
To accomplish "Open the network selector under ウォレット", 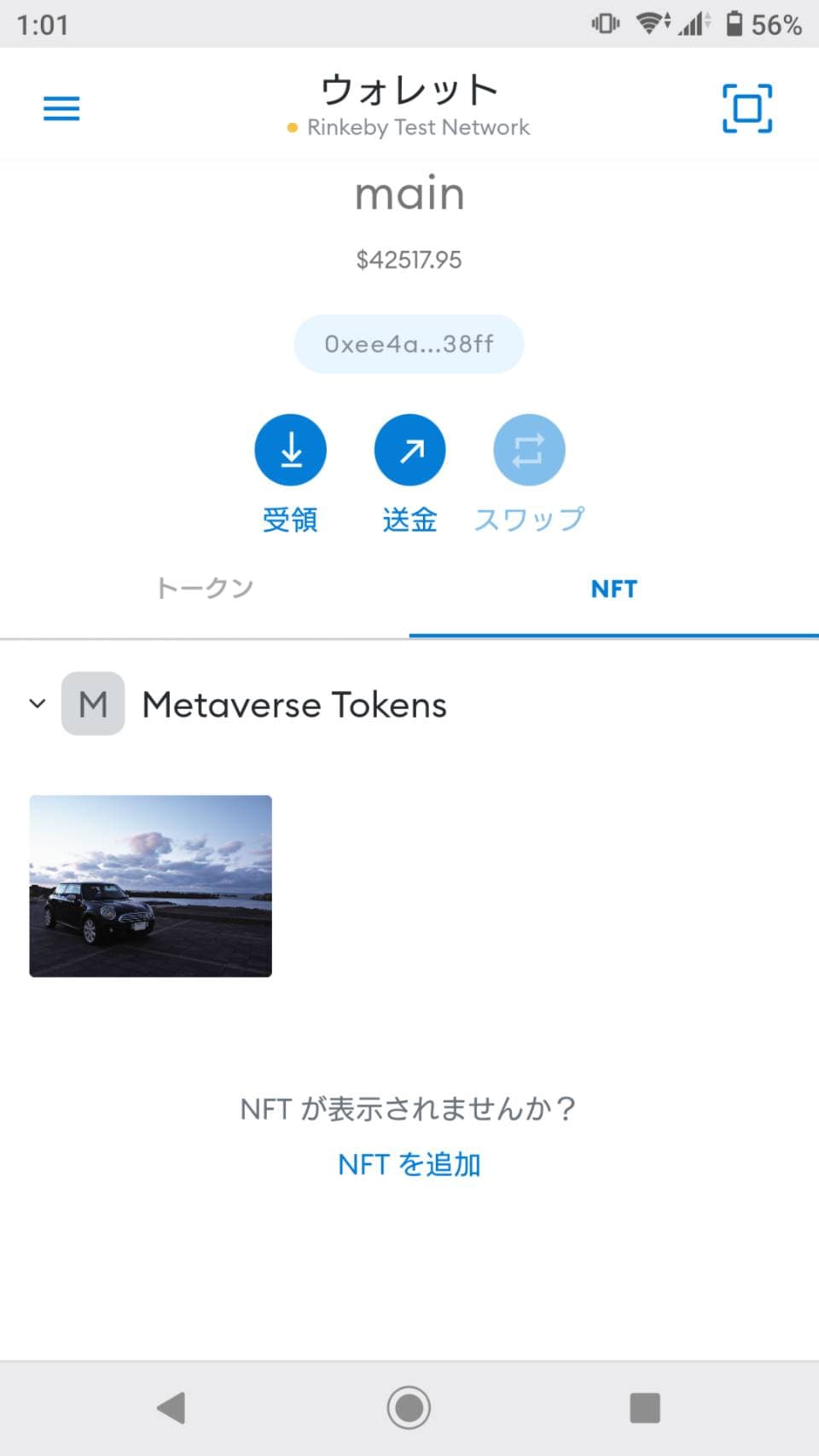I will tap(409, 127).
